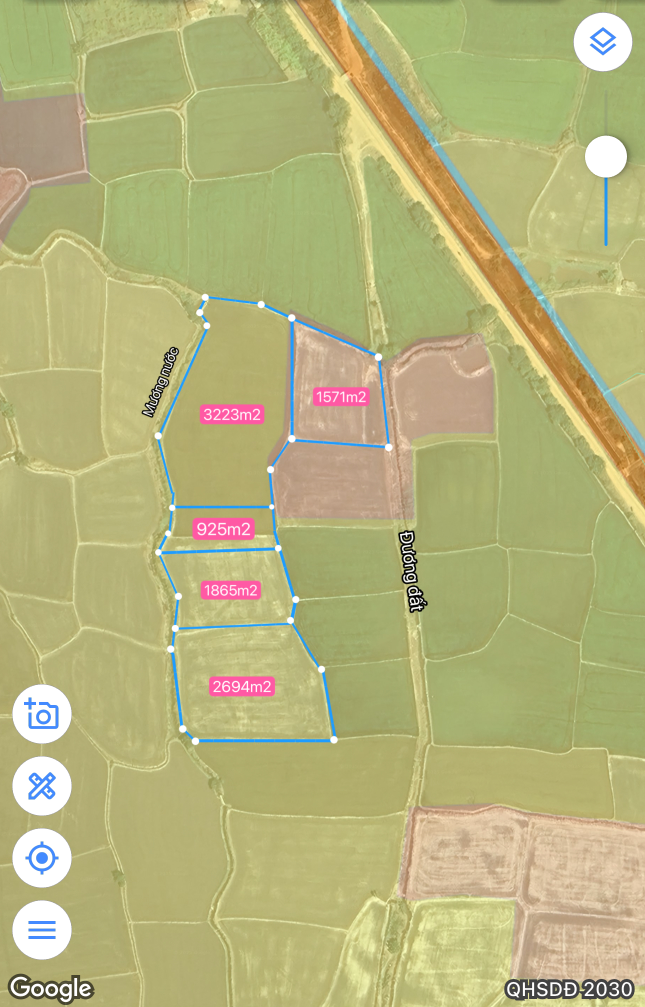Select the 2694m2 land plot

point(242,686)
